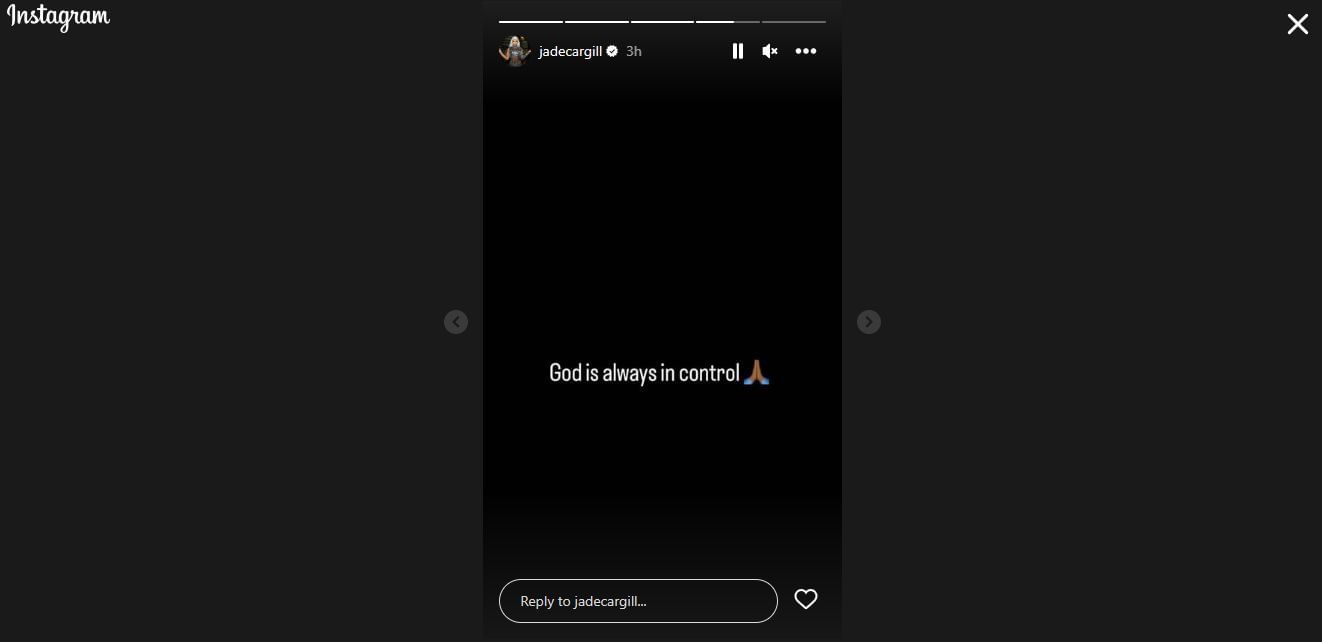
Task: Focus the Reply to jadecargill field
Action: point(638,601)
